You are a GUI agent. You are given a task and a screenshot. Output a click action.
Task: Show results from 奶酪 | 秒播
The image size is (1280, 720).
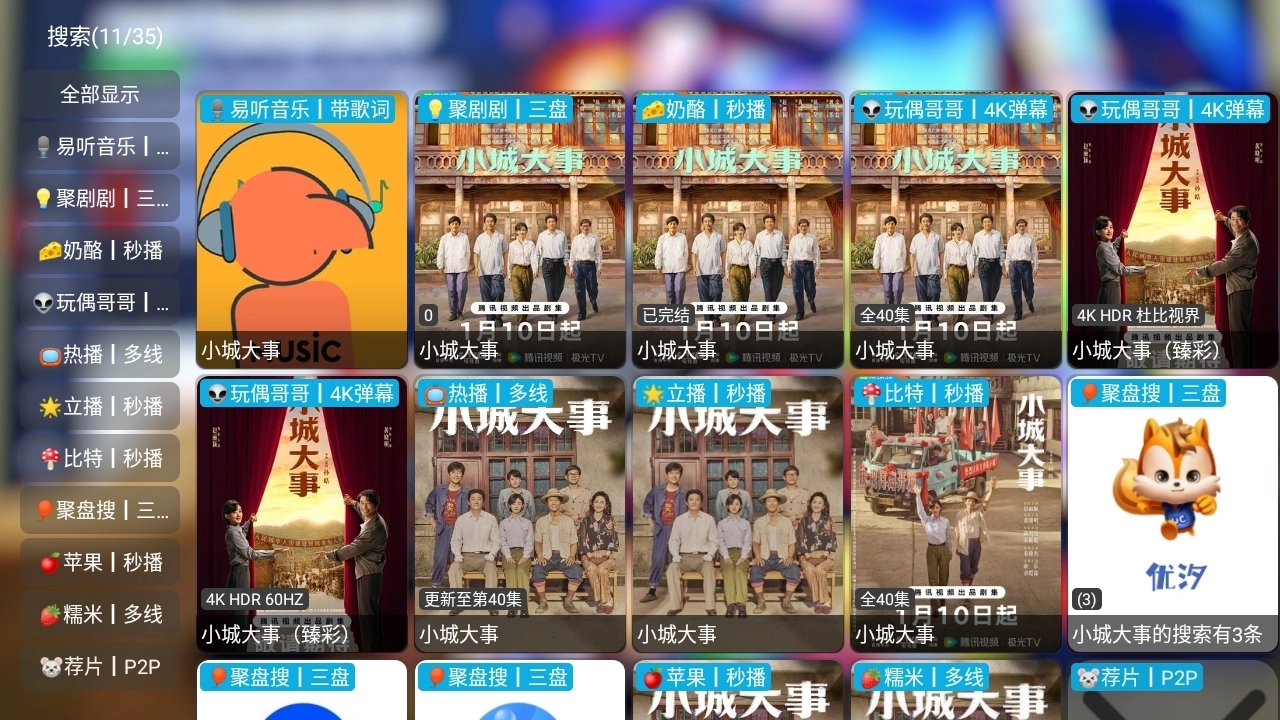(x=100, y=251)
